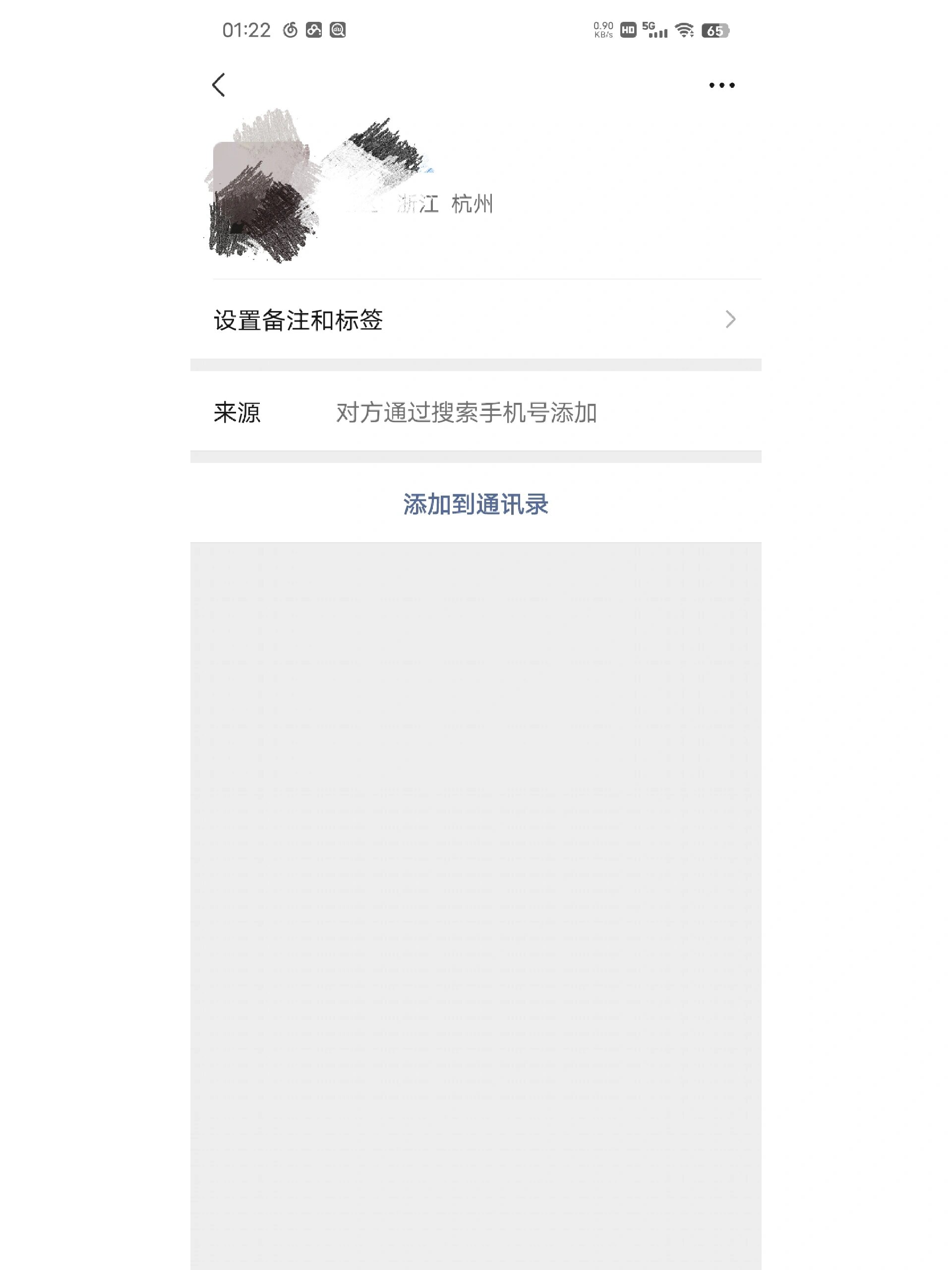This screenshot has width=952, height=1270.
Task: Open the three-dot overflow menu
Action: (721, 85)
